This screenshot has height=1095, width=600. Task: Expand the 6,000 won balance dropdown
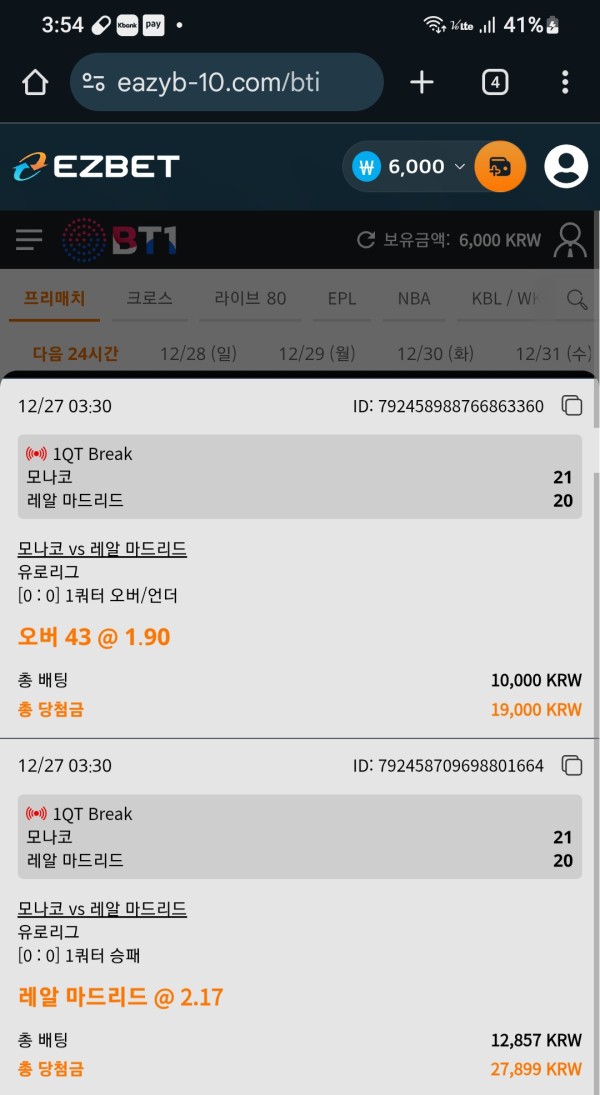click(x=459, y=167)
